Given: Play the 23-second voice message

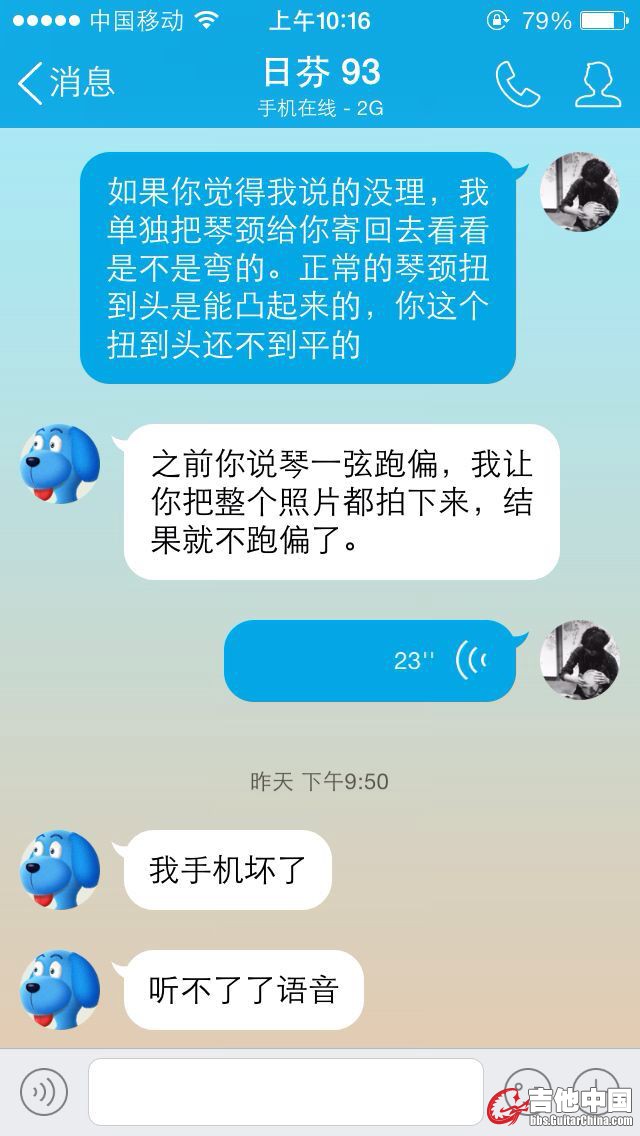Looking at the screenshot, I should coord(369,661).
